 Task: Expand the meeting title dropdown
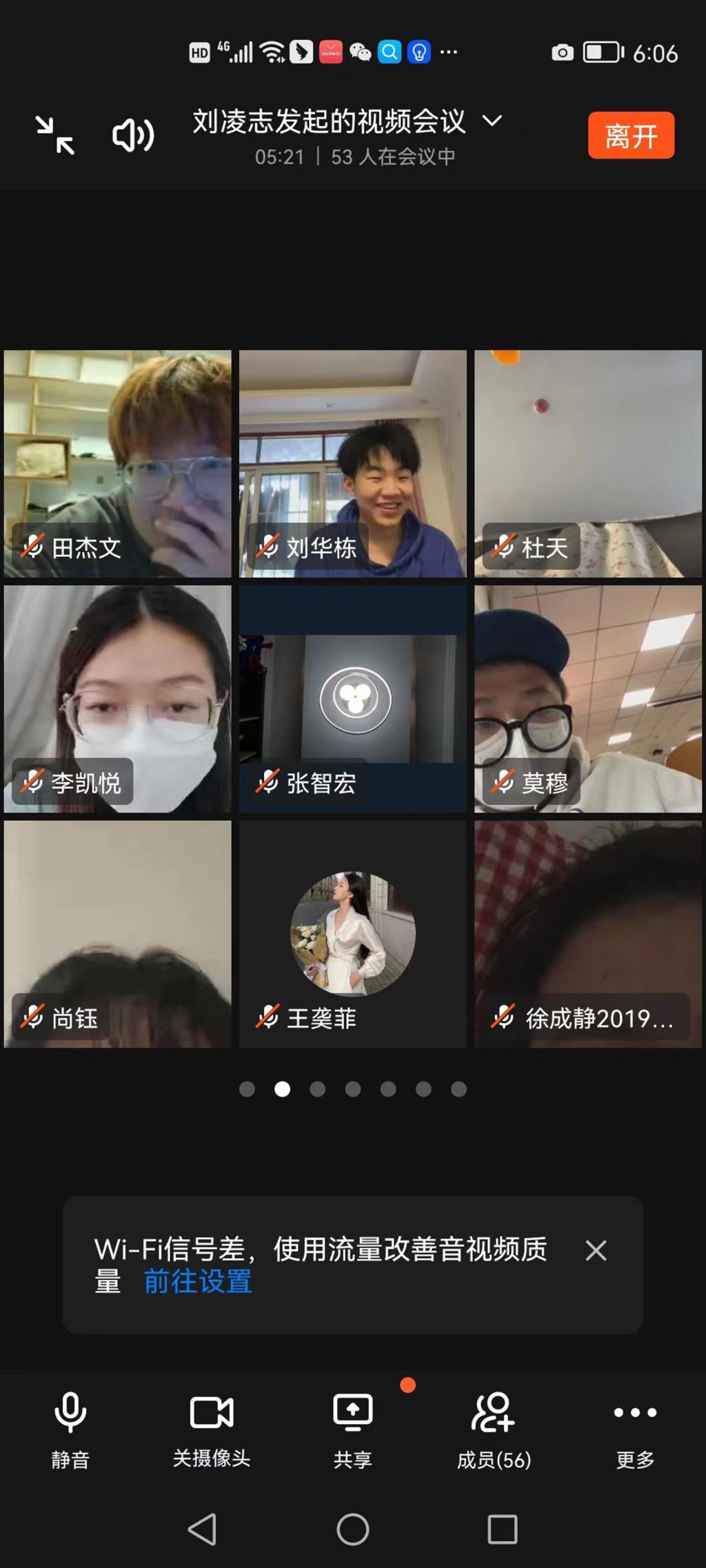(492, 121)
